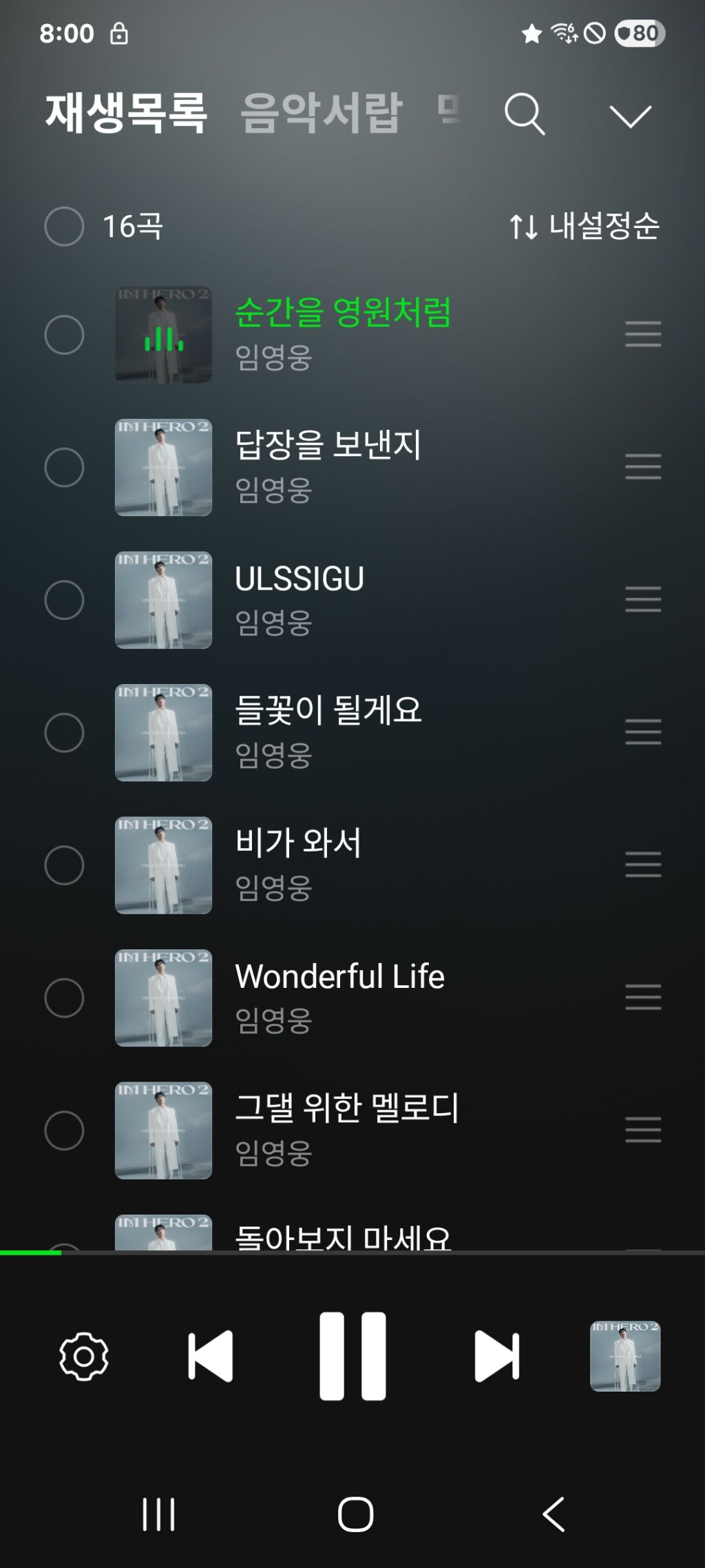Pause the current playback
The image size is (705, 1568).
pos(352,1356)
